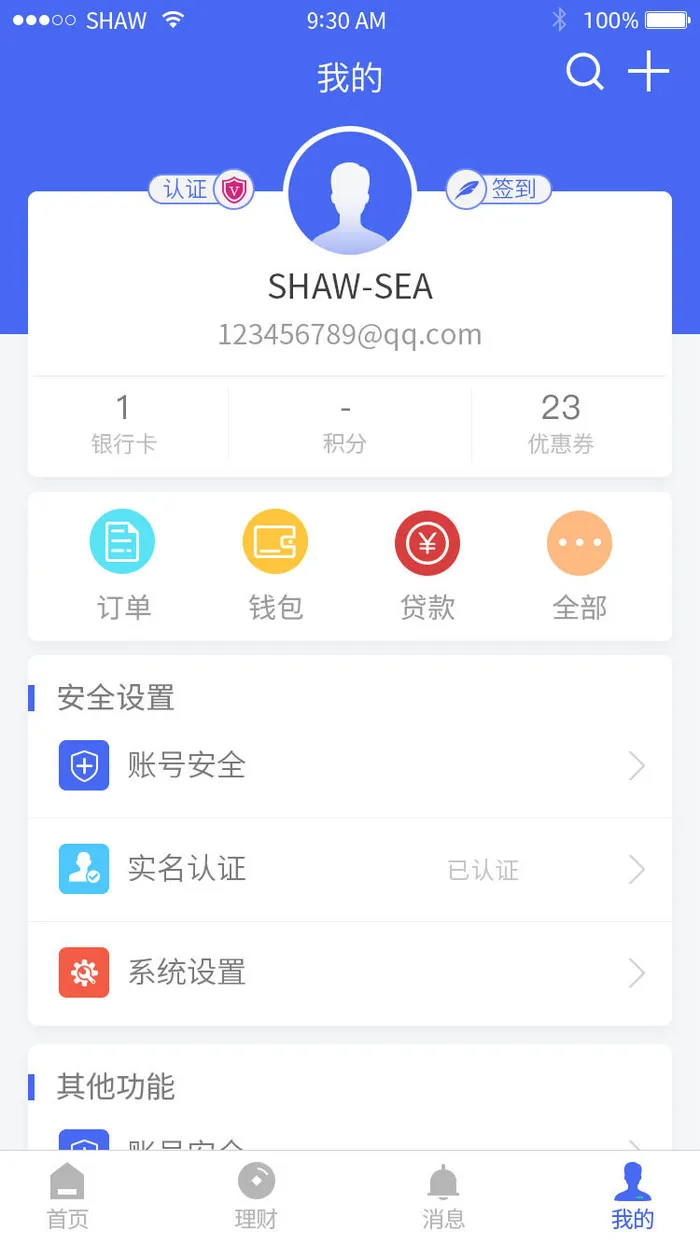This screenshot has width=700, height=1245.
Task: Open 积分 points
Action: [x=345, y=424]
